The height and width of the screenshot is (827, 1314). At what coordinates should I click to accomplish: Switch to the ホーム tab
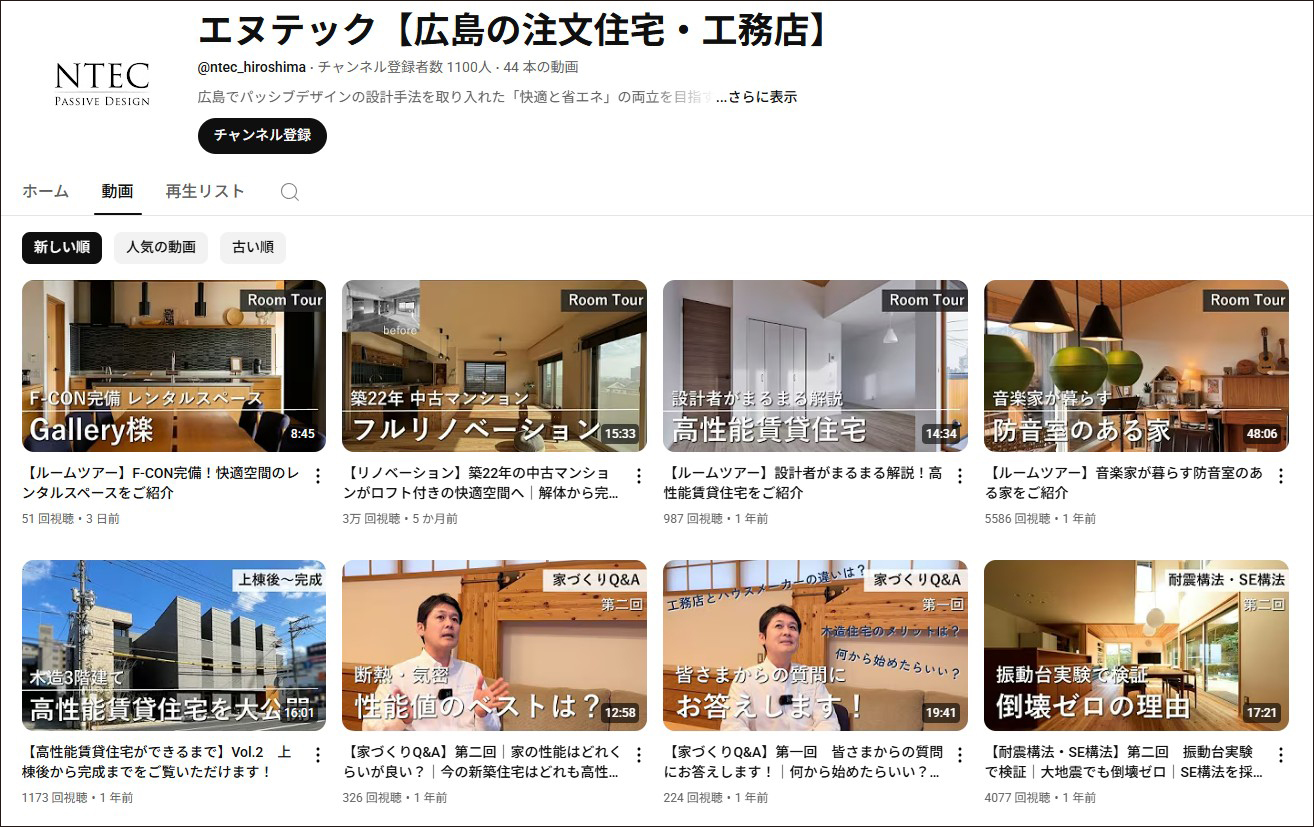click(x=45, y=191)
